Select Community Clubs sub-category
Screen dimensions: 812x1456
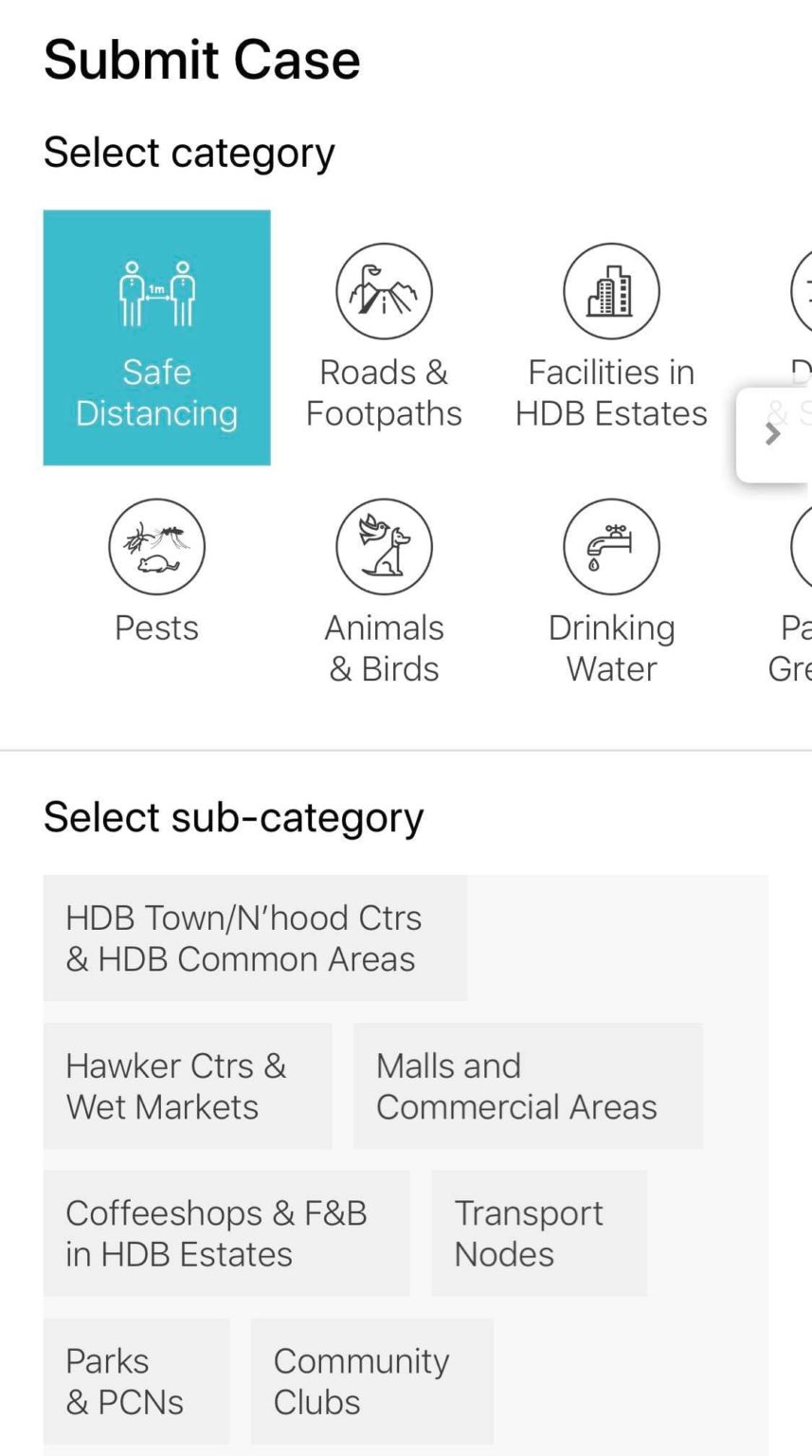point(371,1381)
